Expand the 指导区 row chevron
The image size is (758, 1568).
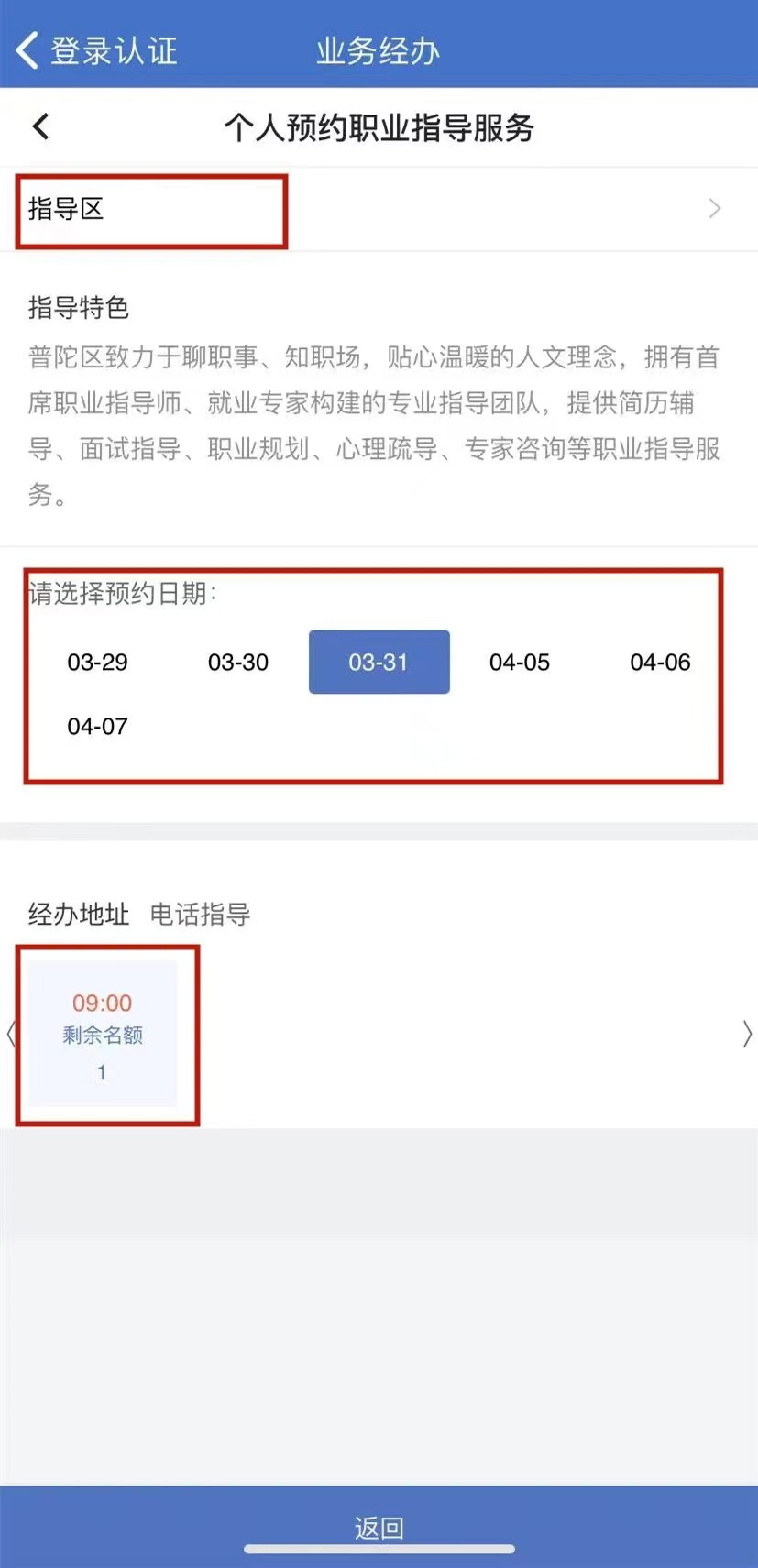click(714, 209)
